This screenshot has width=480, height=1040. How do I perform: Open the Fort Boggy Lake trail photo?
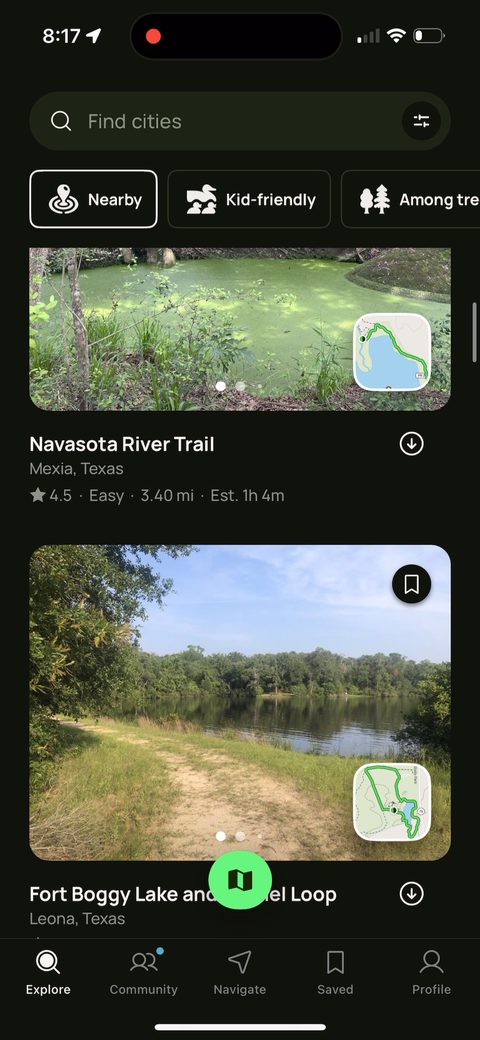point(240,702)
